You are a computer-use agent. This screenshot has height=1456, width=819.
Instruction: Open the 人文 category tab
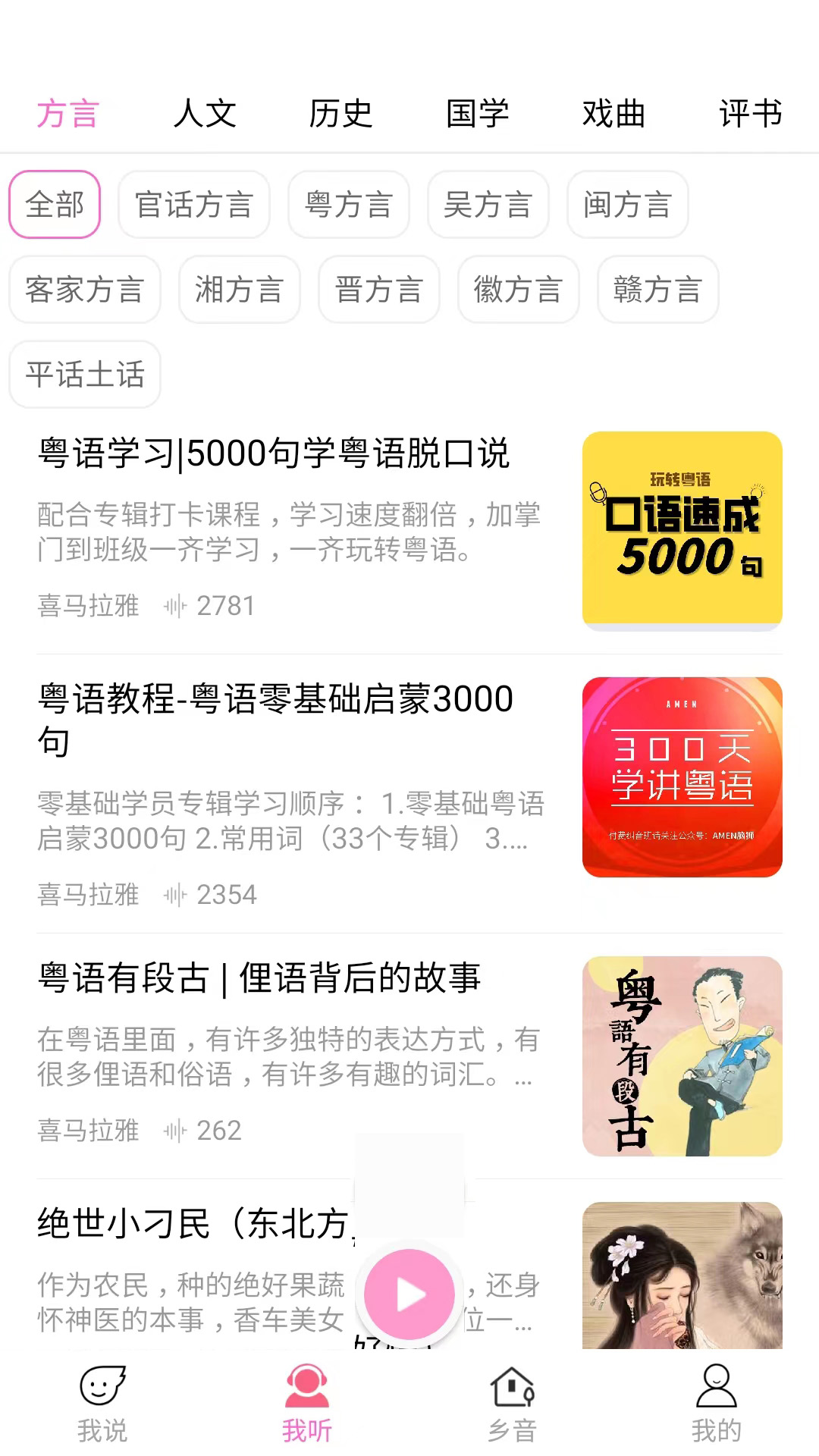click(x=205, y=114)
